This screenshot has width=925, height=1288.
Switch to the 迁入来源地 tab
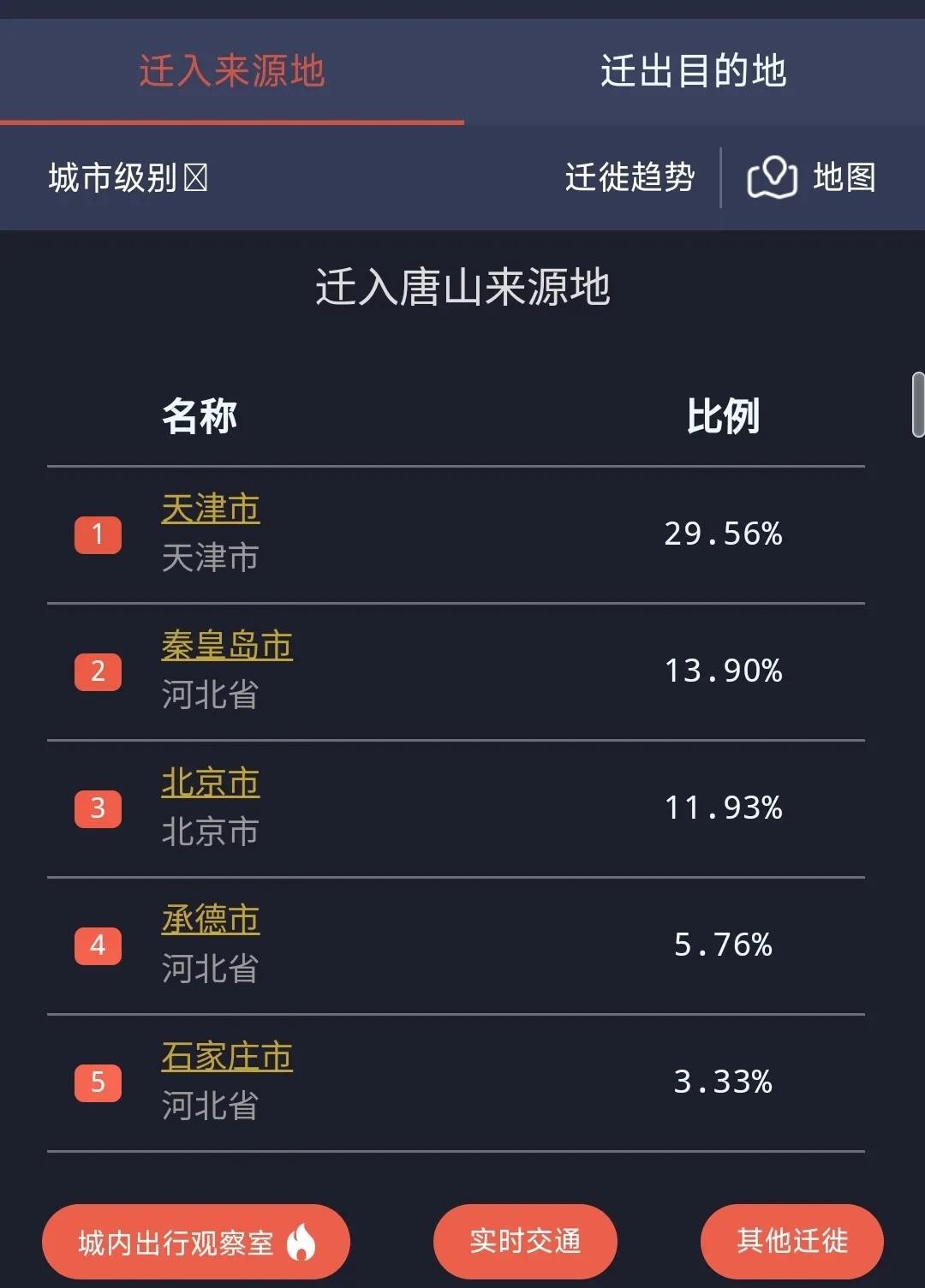[231, 71]
